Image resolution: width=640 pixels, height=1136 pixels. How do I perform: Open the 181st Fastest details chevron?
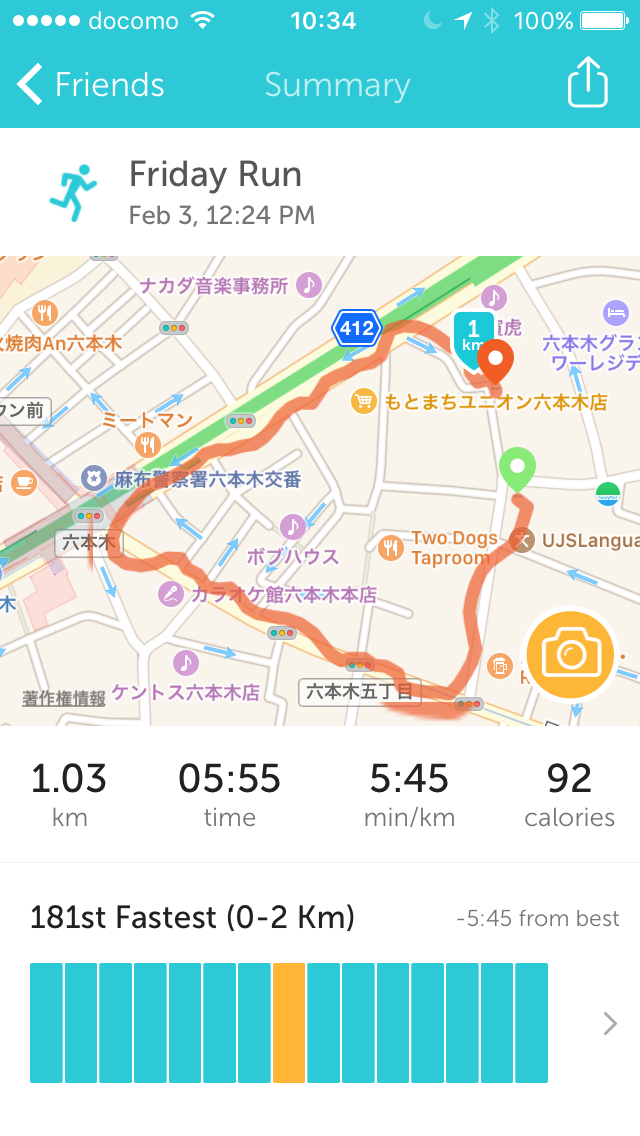(x=610, y=1023)
